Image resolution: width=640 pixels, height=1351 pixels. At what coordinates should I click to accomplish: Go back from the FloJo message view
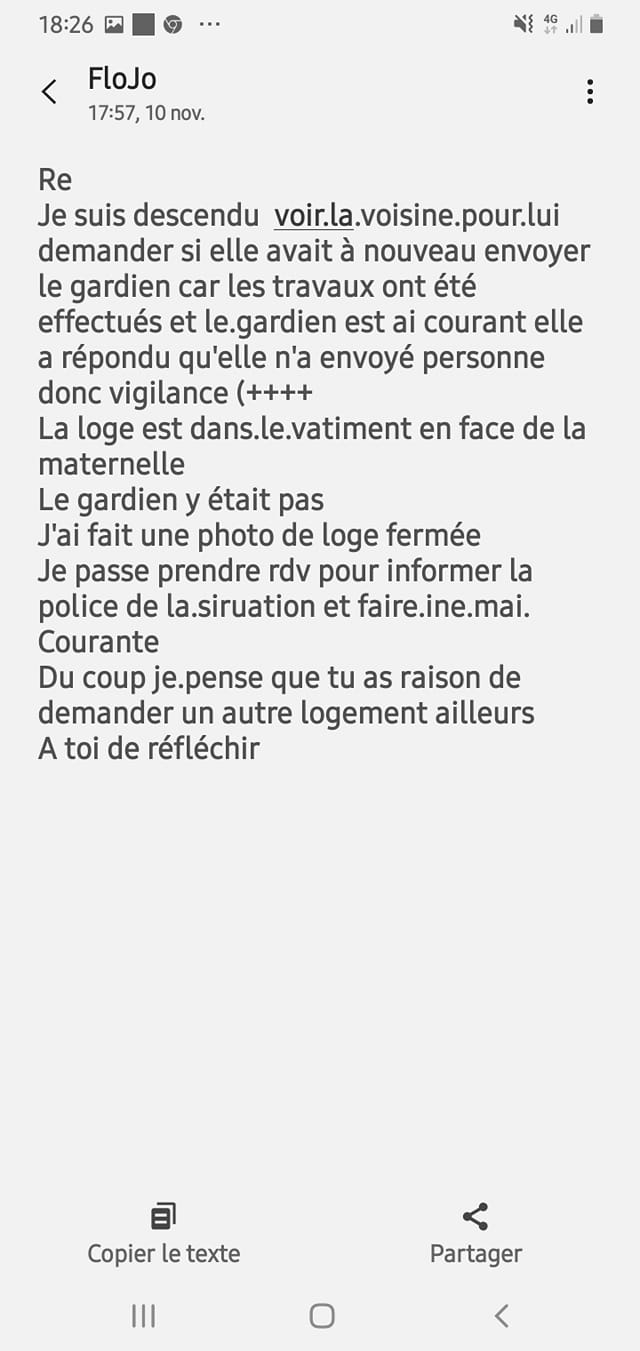point(49,92)
